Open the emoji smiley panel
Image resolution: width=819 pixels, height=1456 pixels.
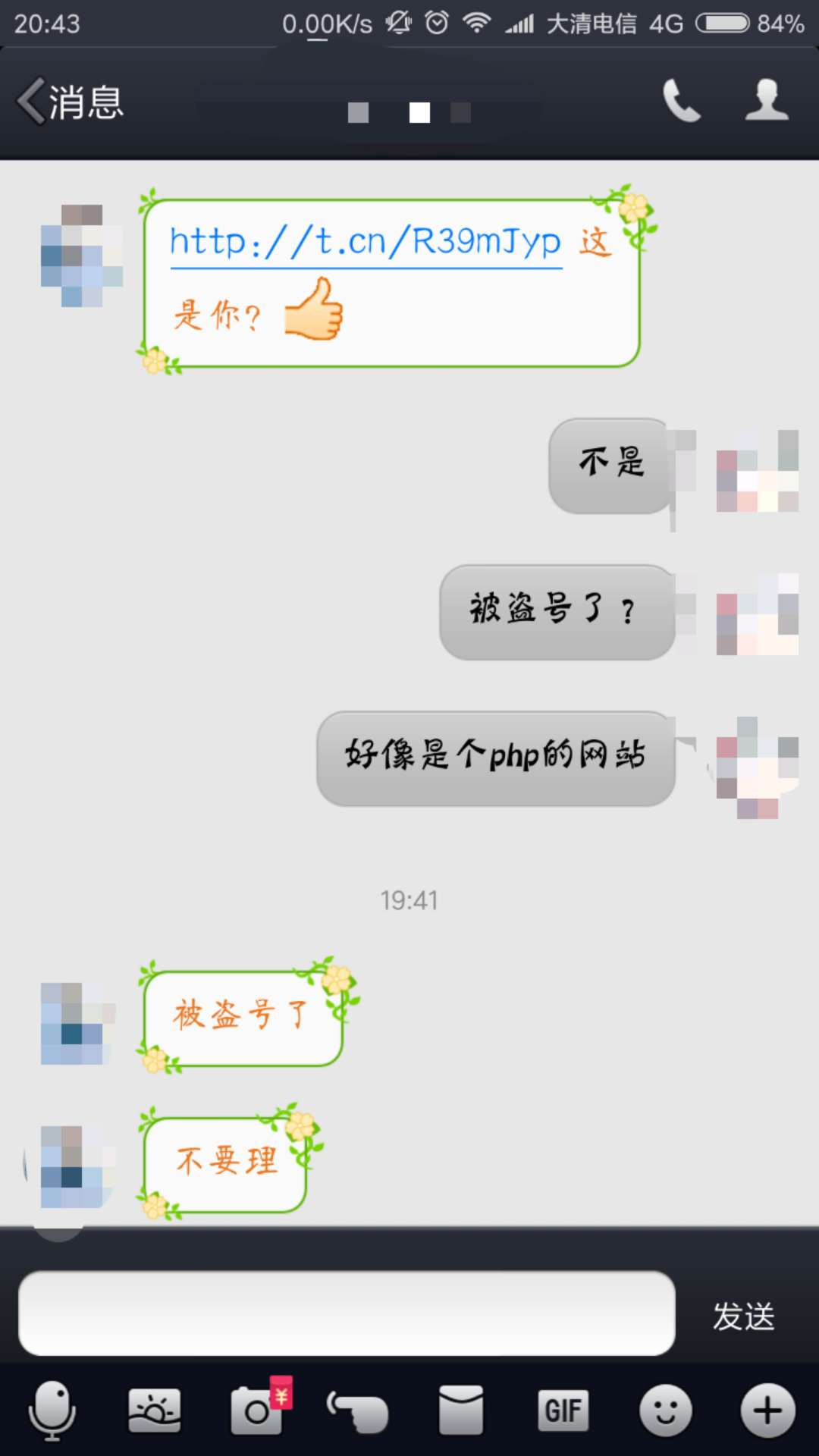click(665, 1410)
